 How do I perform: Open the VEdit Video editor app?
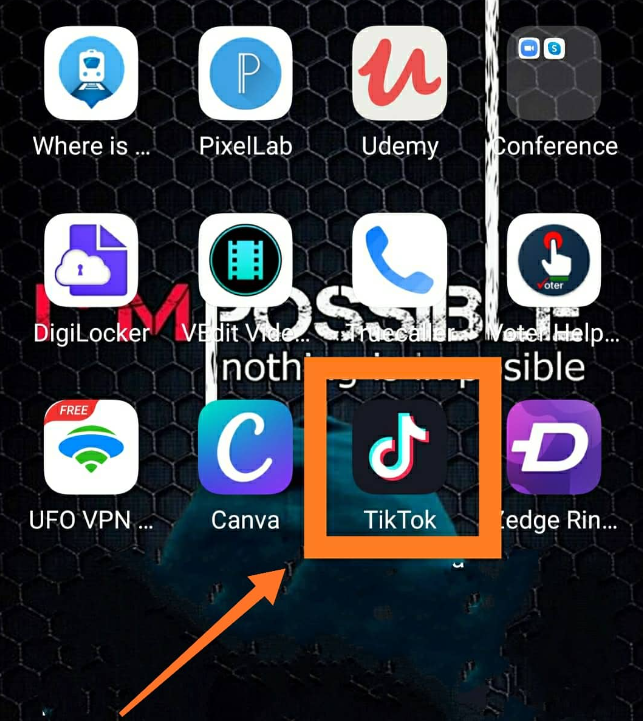point(245,260)
